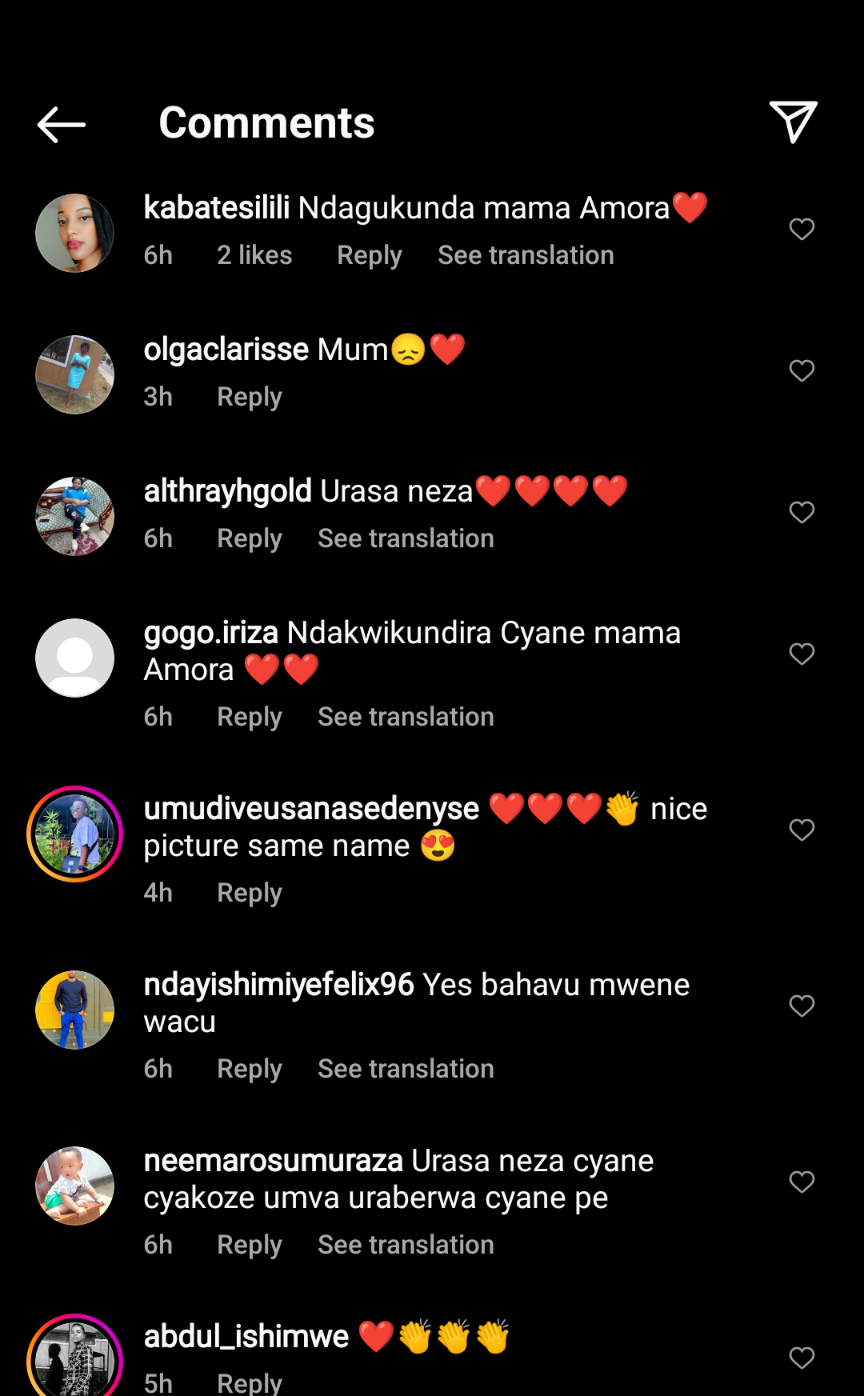Like abdul_ishimwe's comment
This screenshot has width=864, height=1396.
click(802, 1358)
